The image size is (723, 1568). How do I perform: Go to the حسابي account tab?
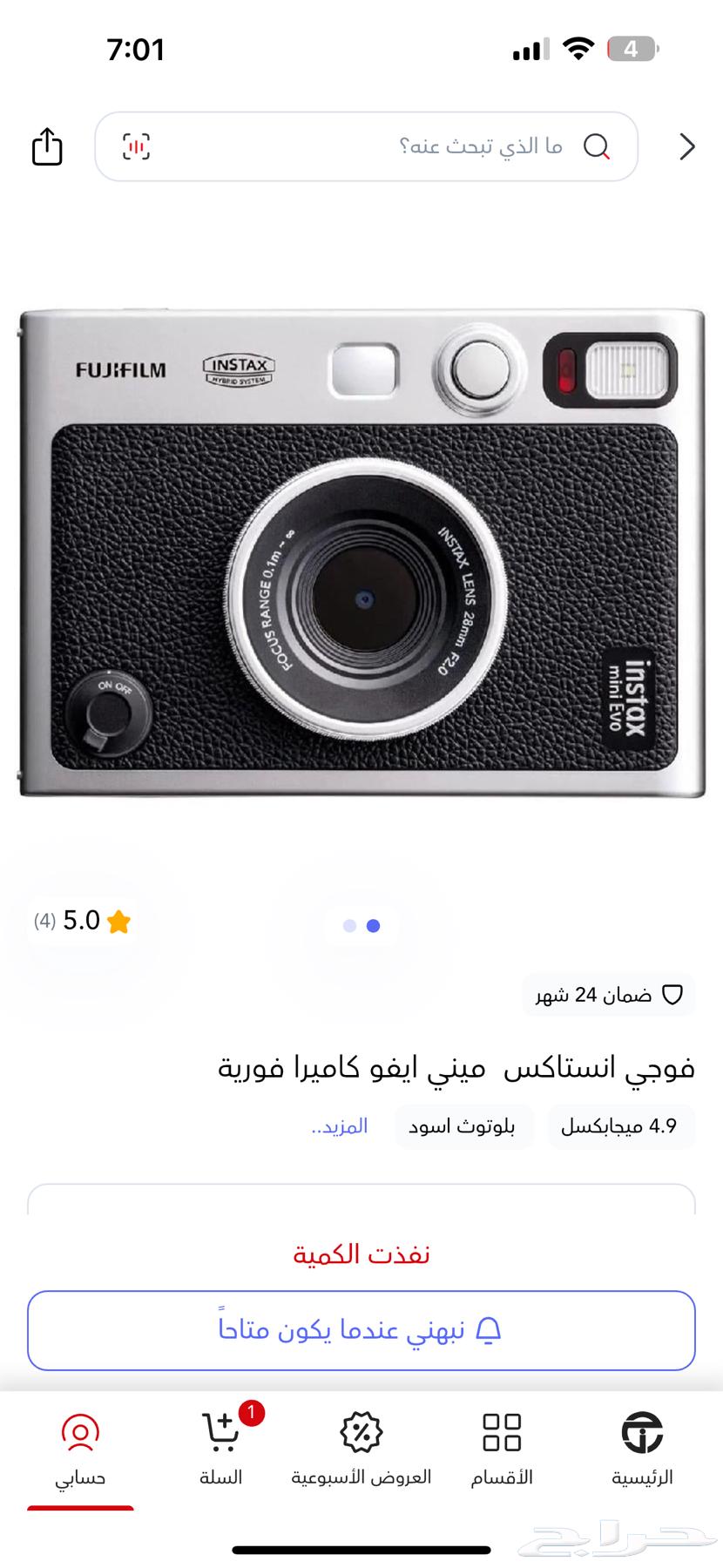tap(80, 1449)
